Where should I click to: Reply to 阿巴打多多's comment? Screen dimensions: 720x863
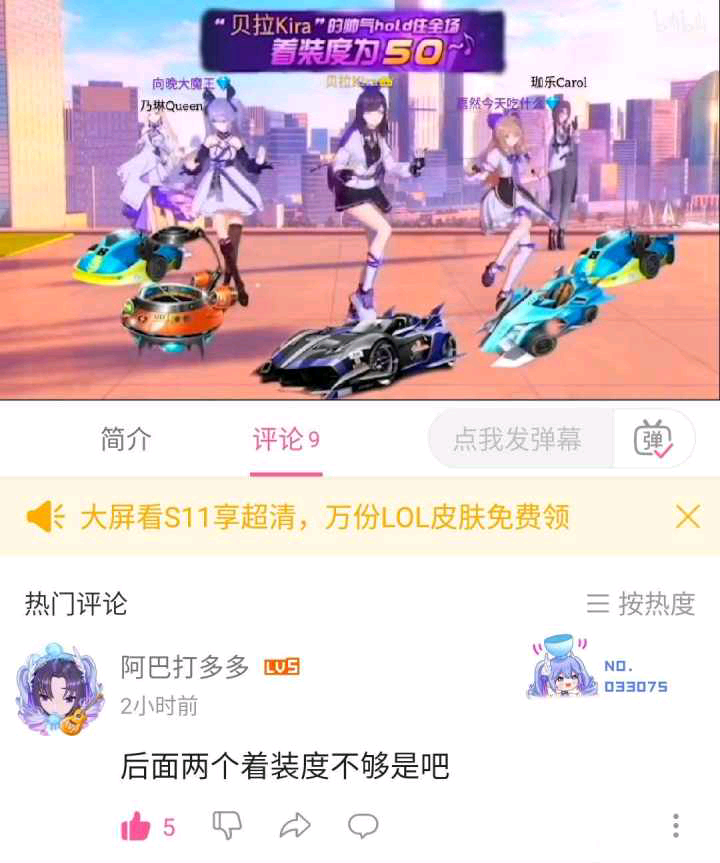(x=362, y=825)
